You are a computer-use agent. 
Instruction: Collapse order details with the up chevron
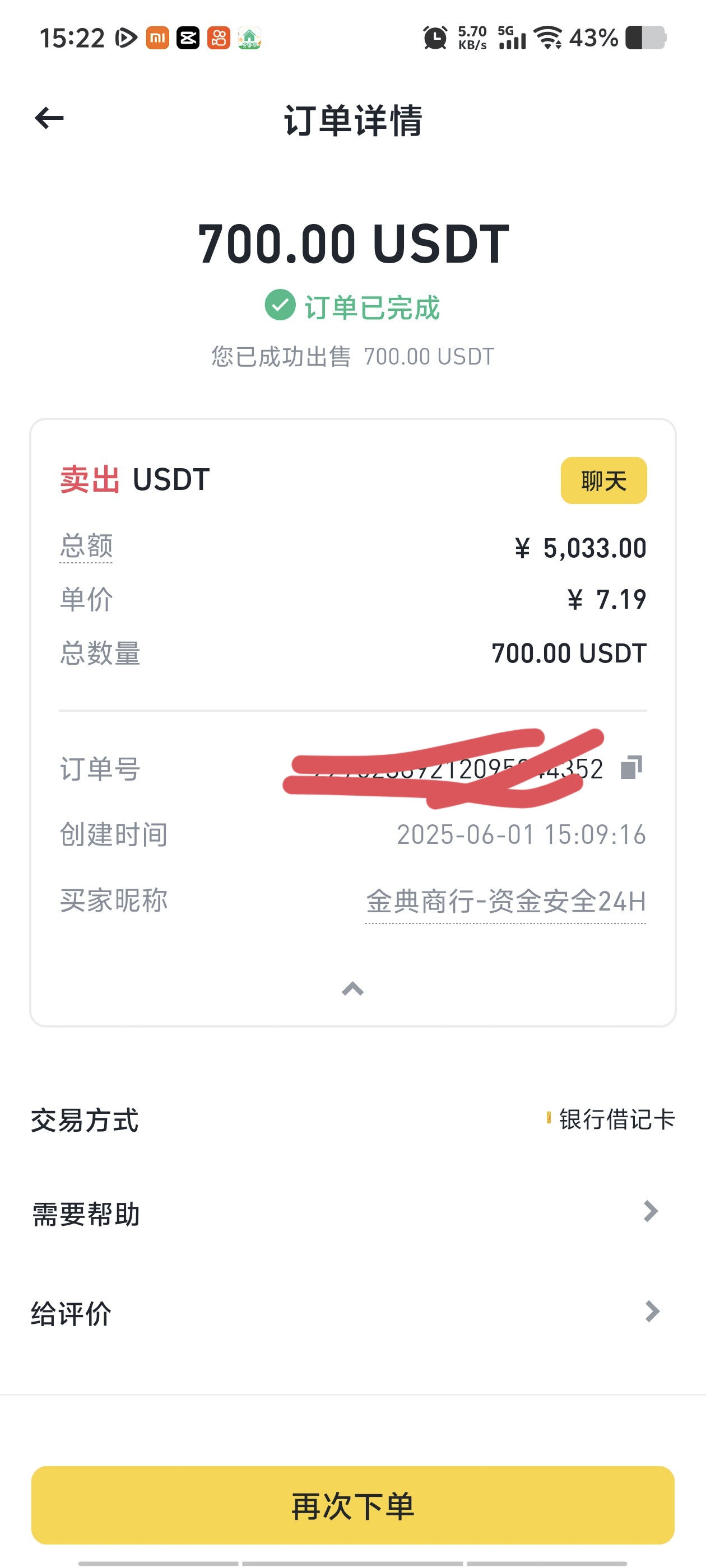pos(352,988)
